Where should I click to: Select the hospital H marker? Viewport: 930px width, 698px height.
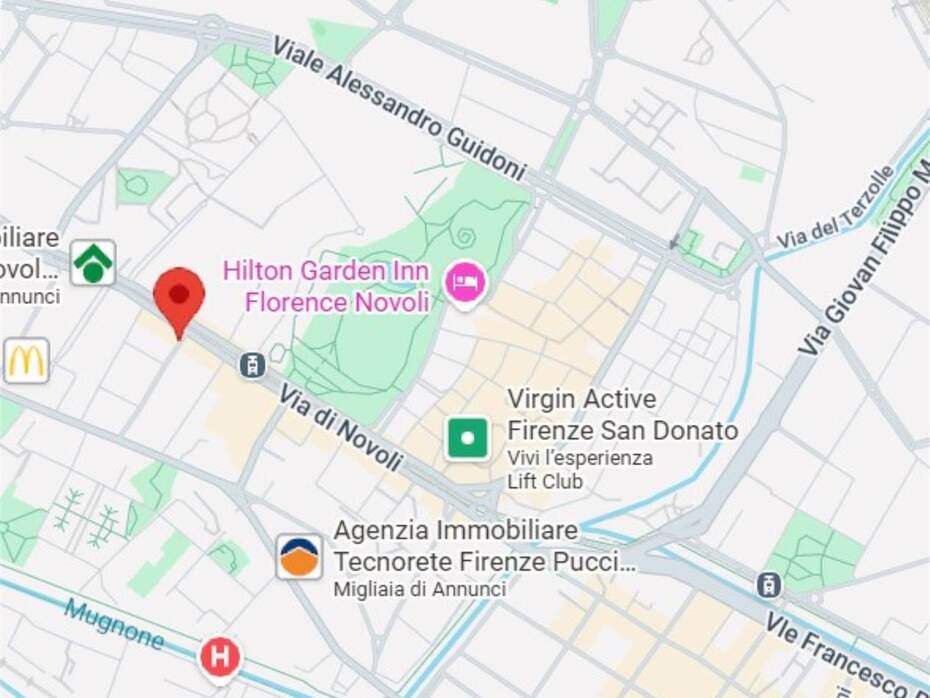(220, 658)
